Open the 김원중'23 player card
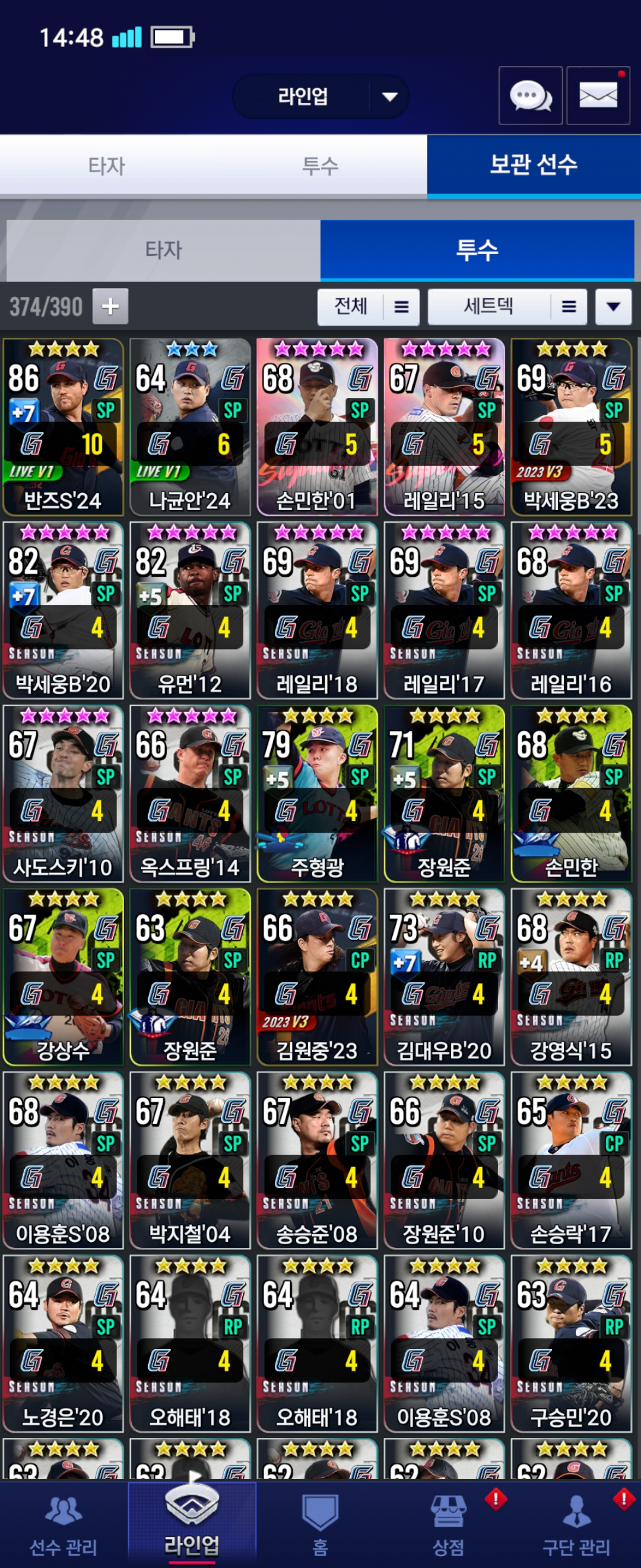 pyautogui.click(x=317, y=976)
